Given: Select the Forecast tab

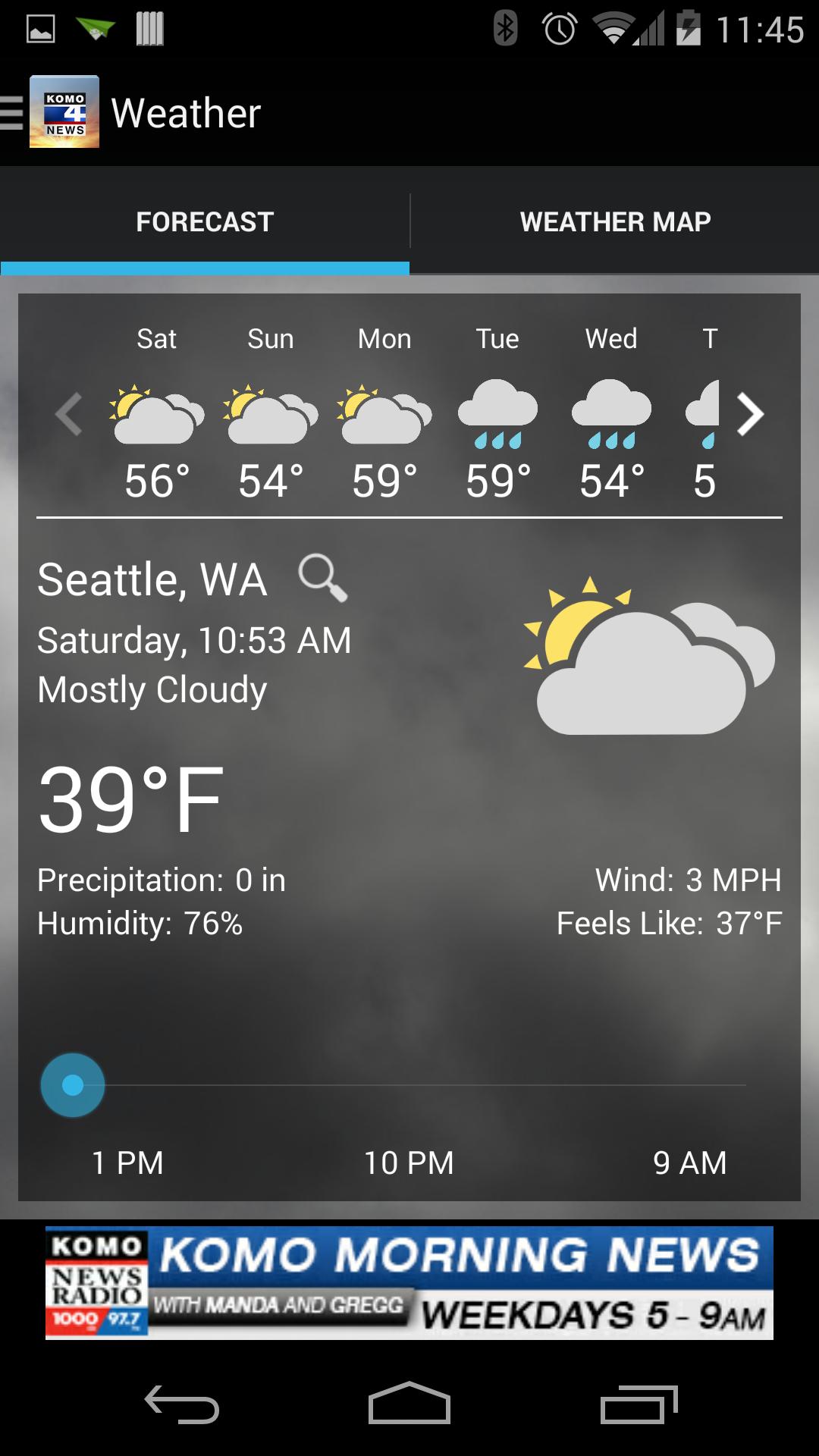Looking at the screenshot, I should click(204, 221).
